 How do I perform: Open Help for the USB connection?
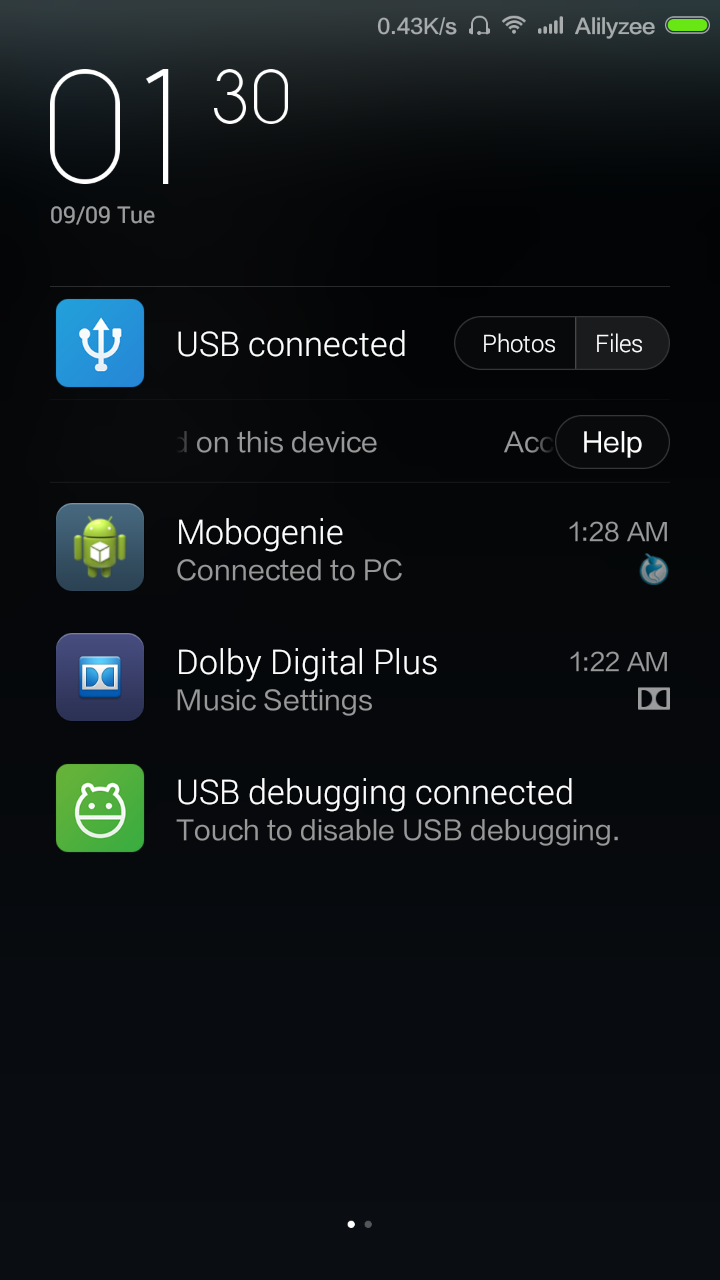pyautogui.click(x=611, y=443)
